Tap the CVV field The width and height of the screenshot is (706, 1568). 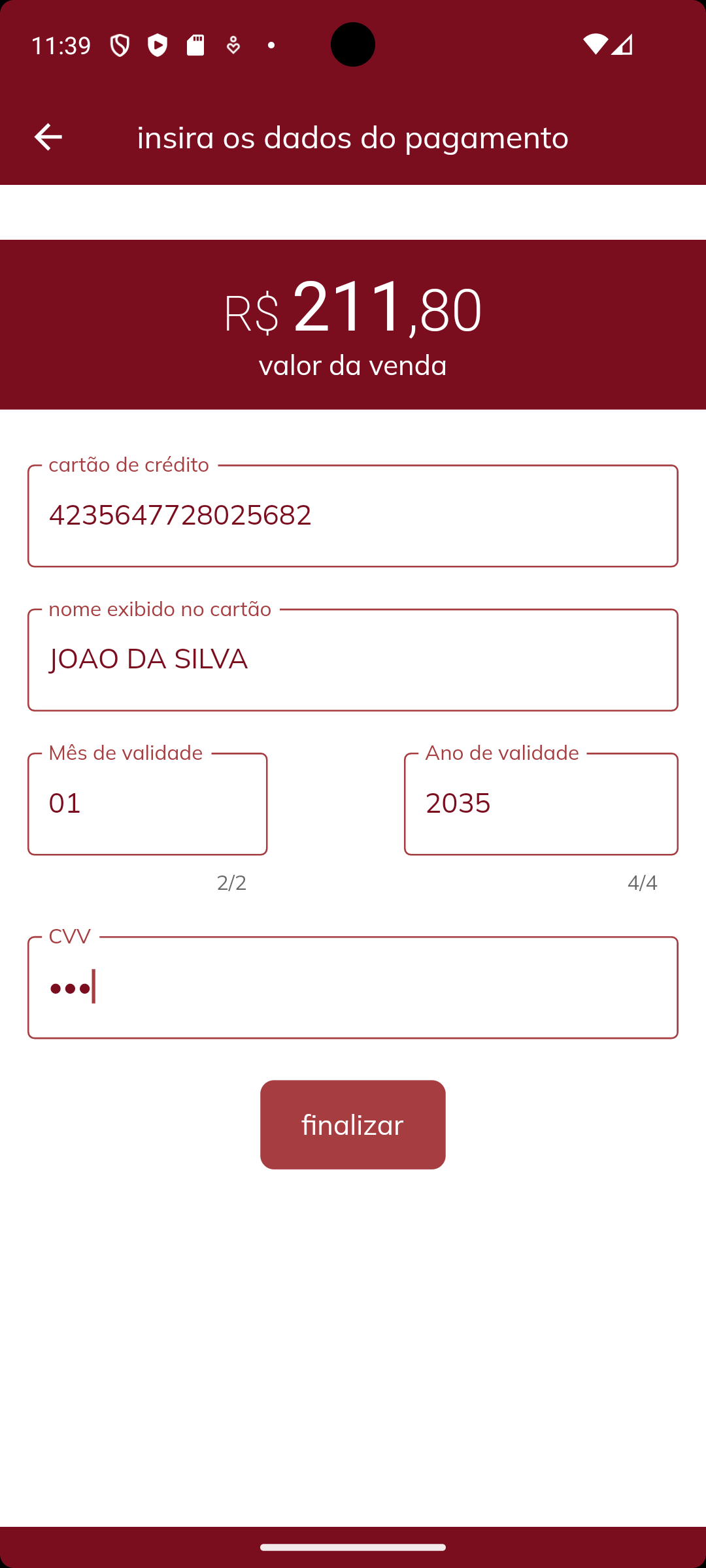pos(353,987)
